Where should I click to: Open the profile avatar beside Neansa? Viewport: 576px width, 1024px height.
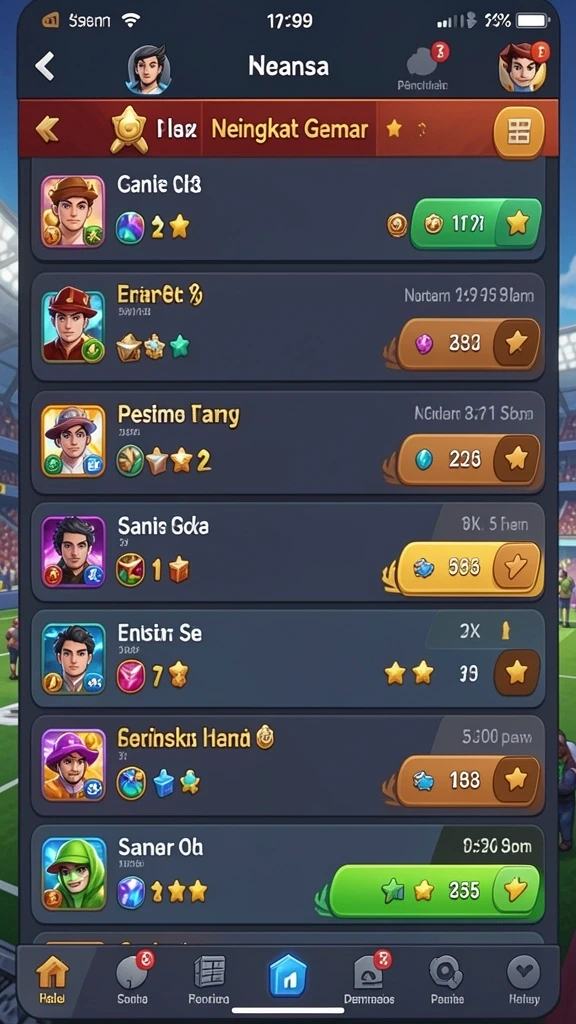(x=148, y=69)
